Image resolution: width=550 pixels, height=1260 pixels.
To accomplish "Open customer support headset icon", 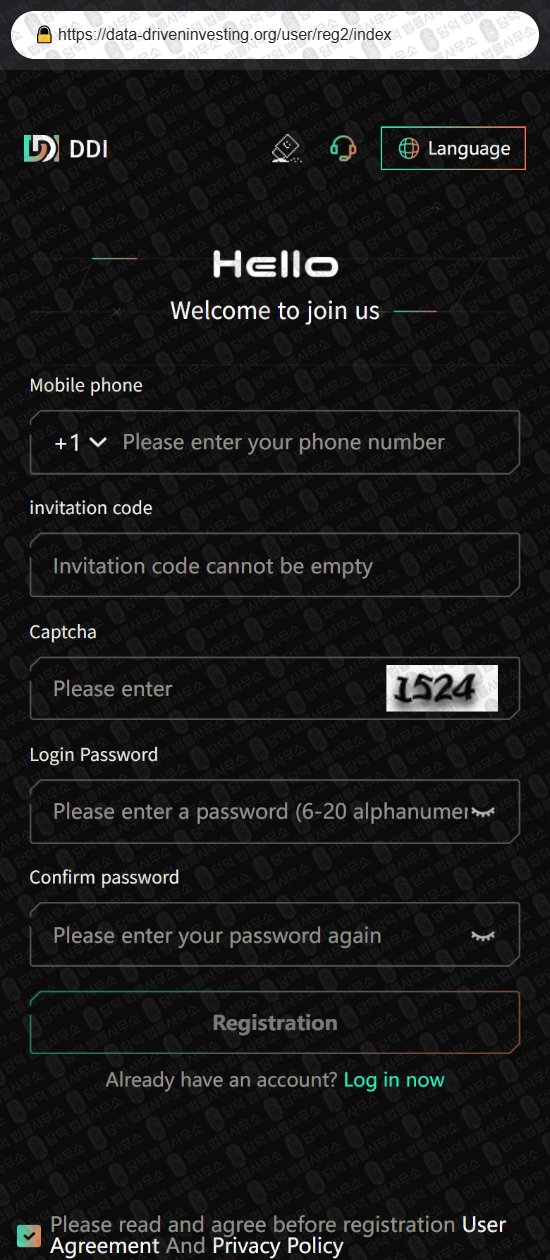I will click(343, 149).
